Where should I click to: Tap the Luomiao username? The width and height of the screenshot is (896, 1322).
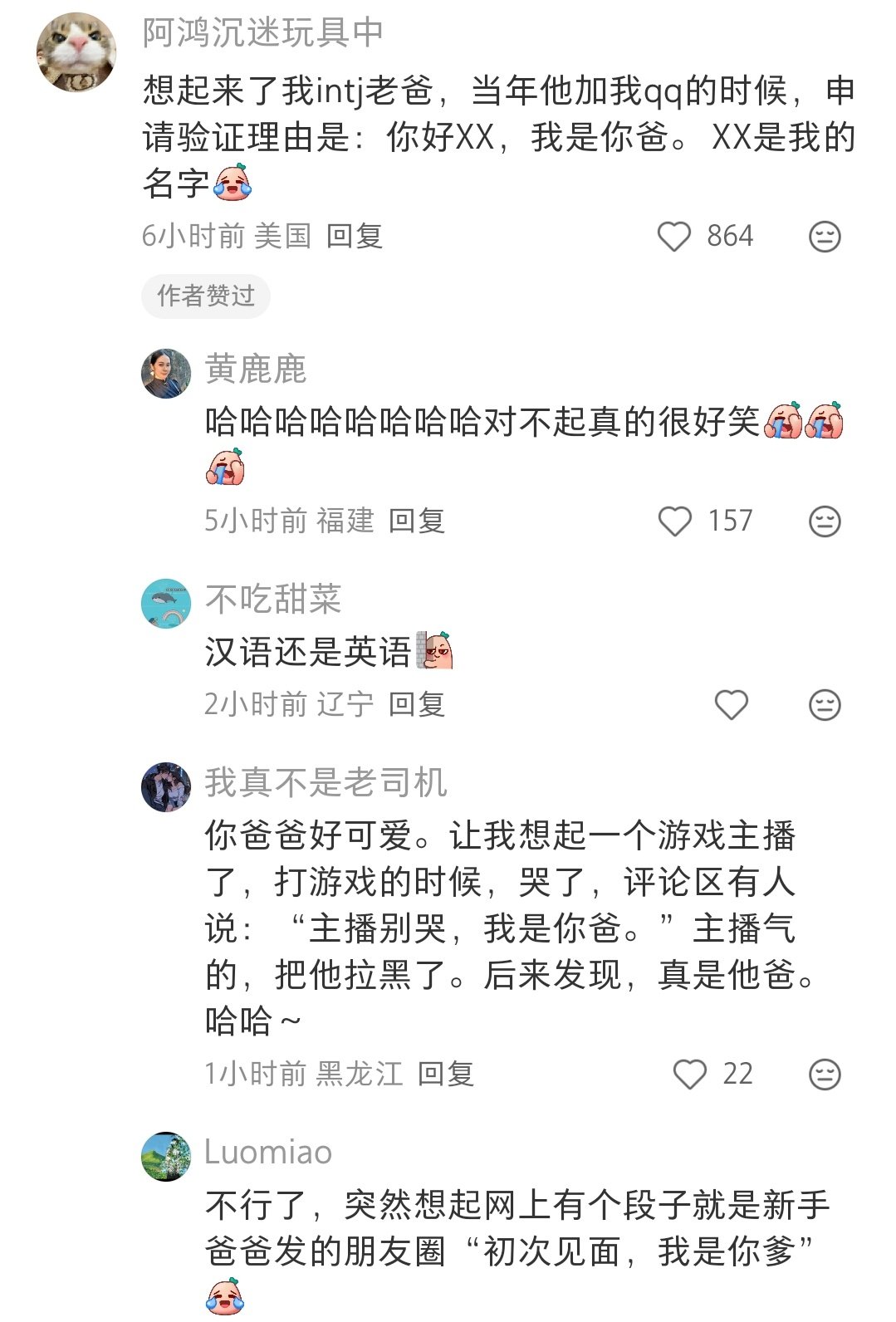[x=268, y=1153]
